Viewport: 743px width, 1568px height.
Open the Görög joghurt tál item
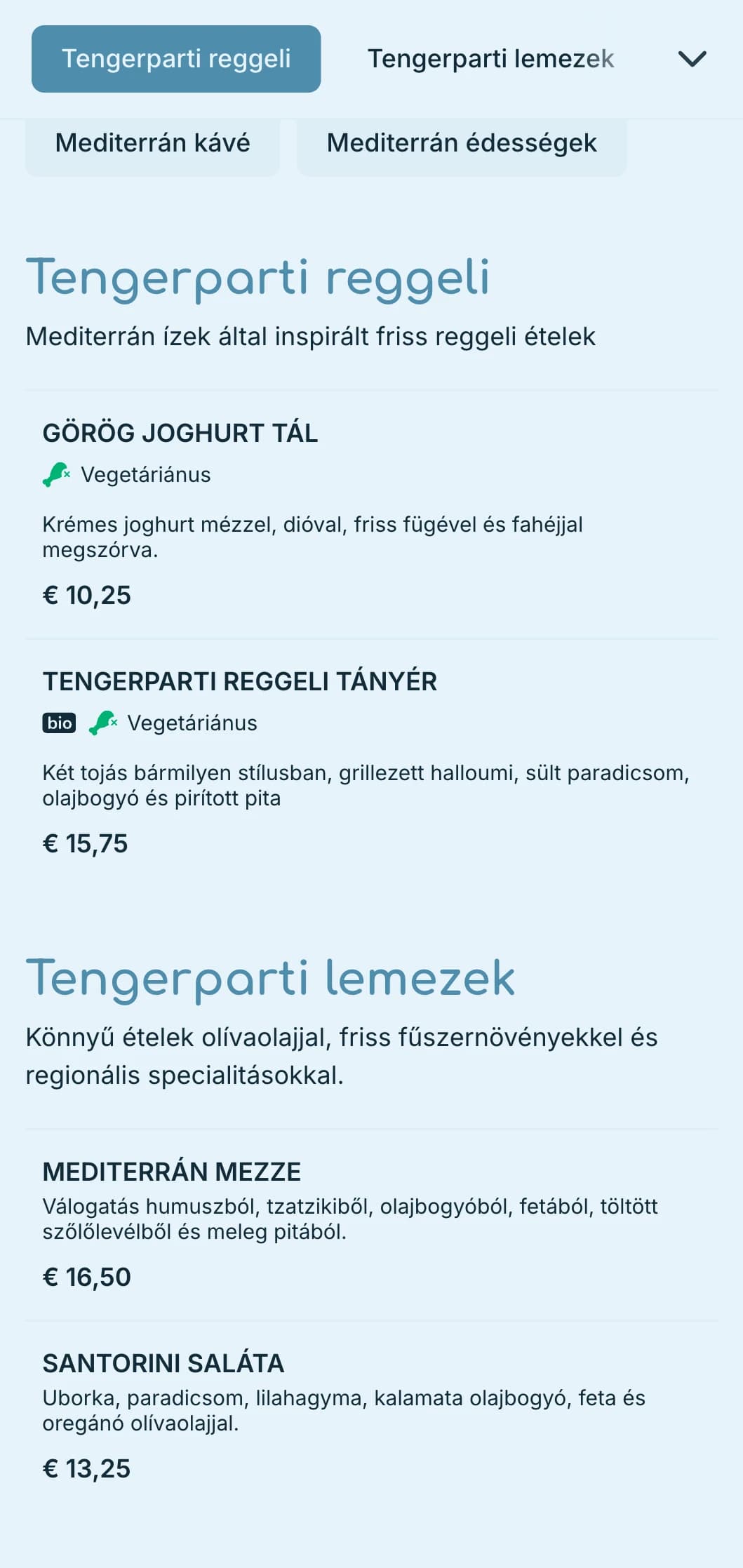372,514
